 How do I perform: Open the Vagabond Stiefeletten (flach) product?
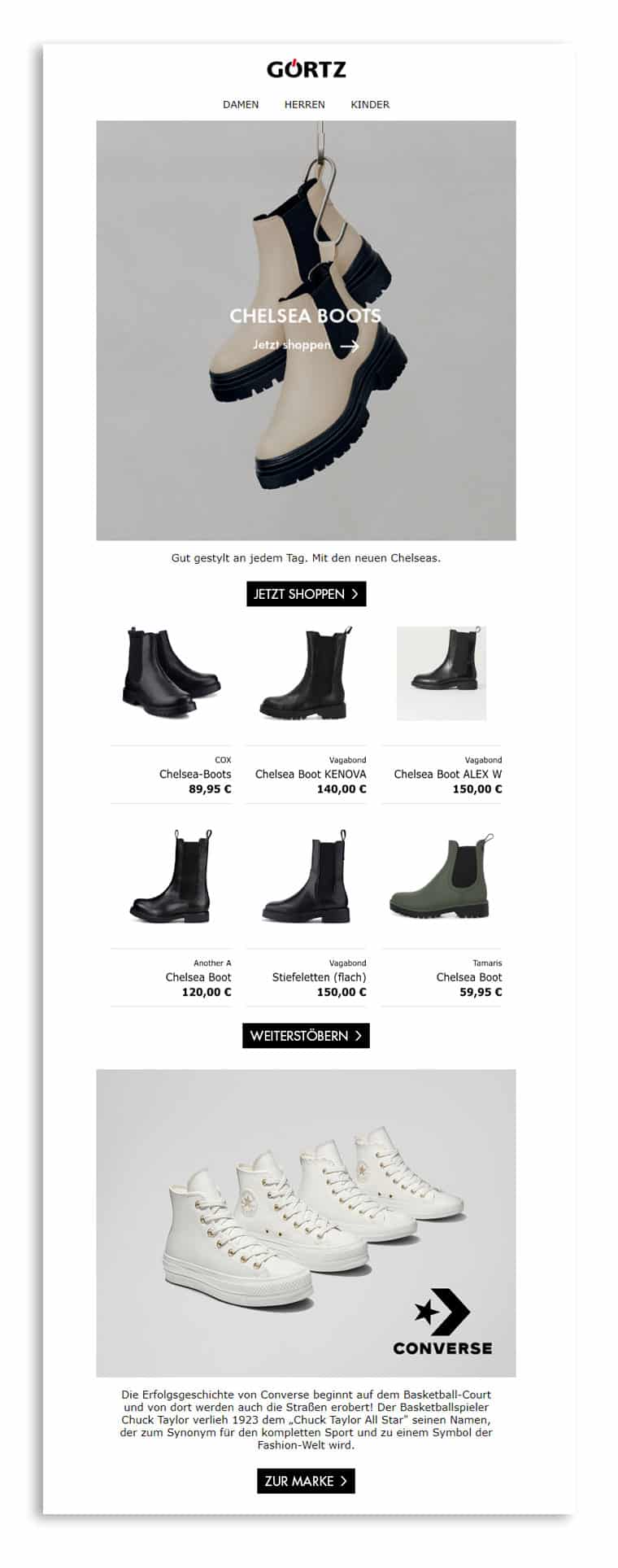[306, 876]
